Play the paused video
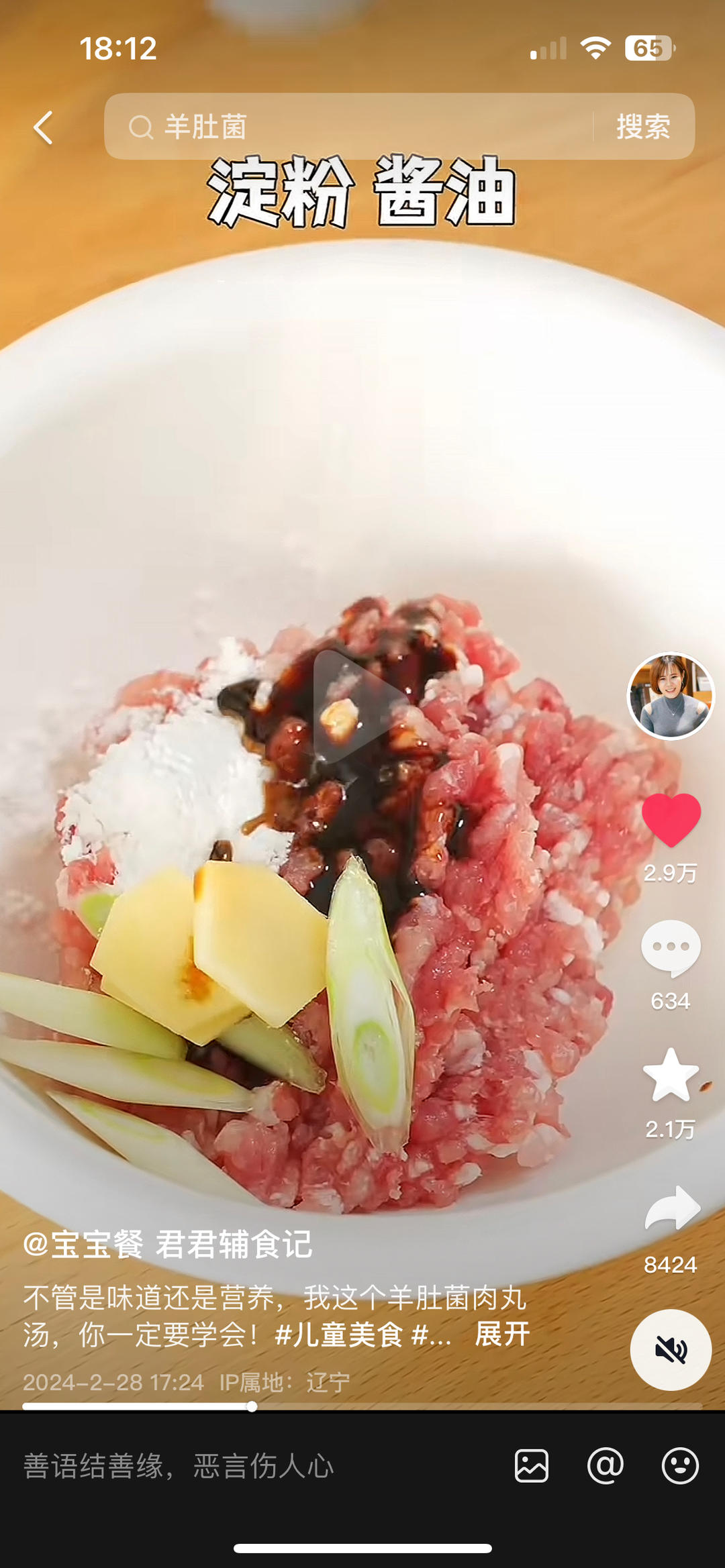Viewport: 725px width, 1568px height. point(356,707)
